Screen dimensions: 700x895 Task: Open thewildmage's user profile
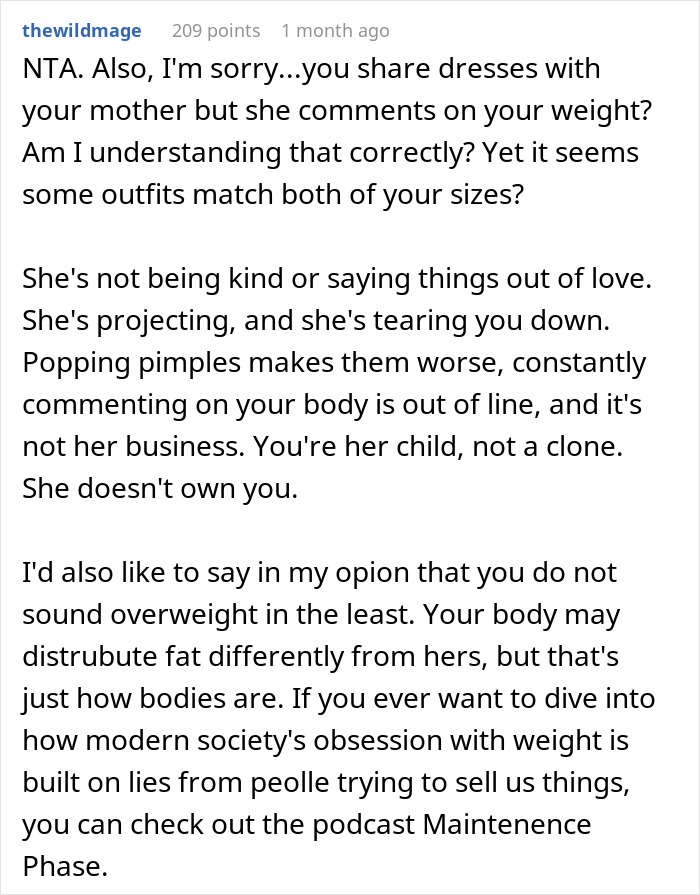(x=81, y=30)
